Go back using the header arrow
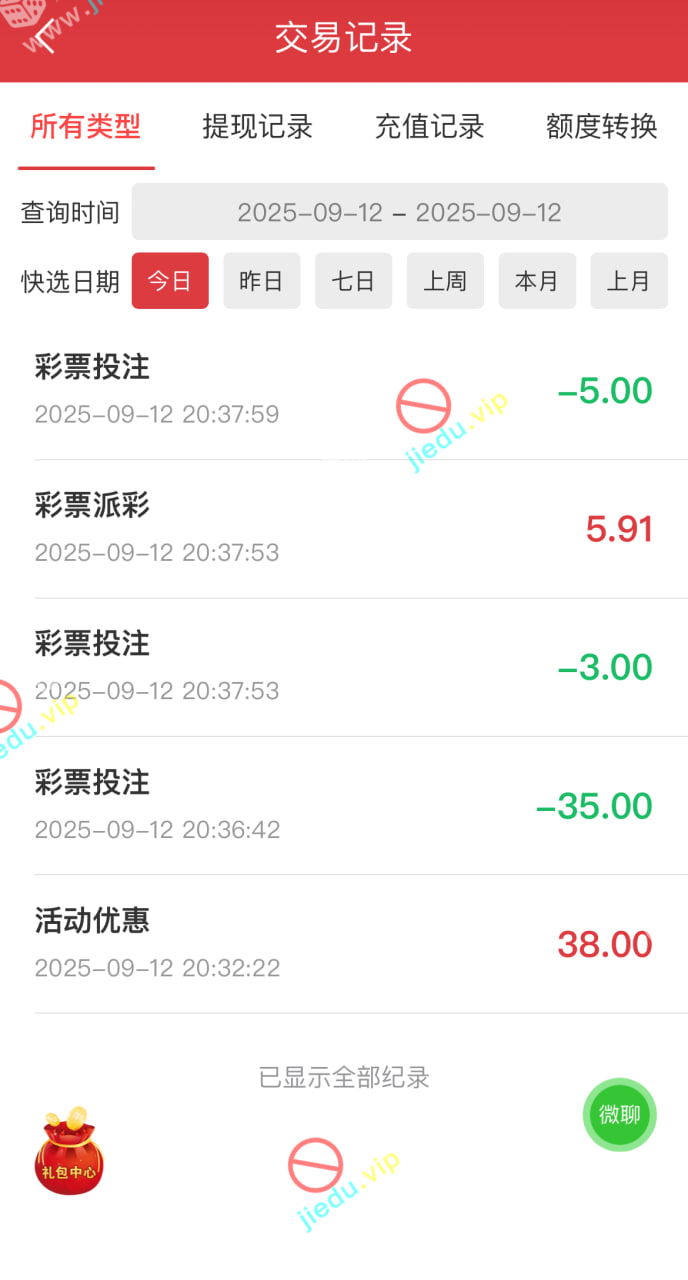The width and height of the screenshot is (688, 1280). (45, 38)
